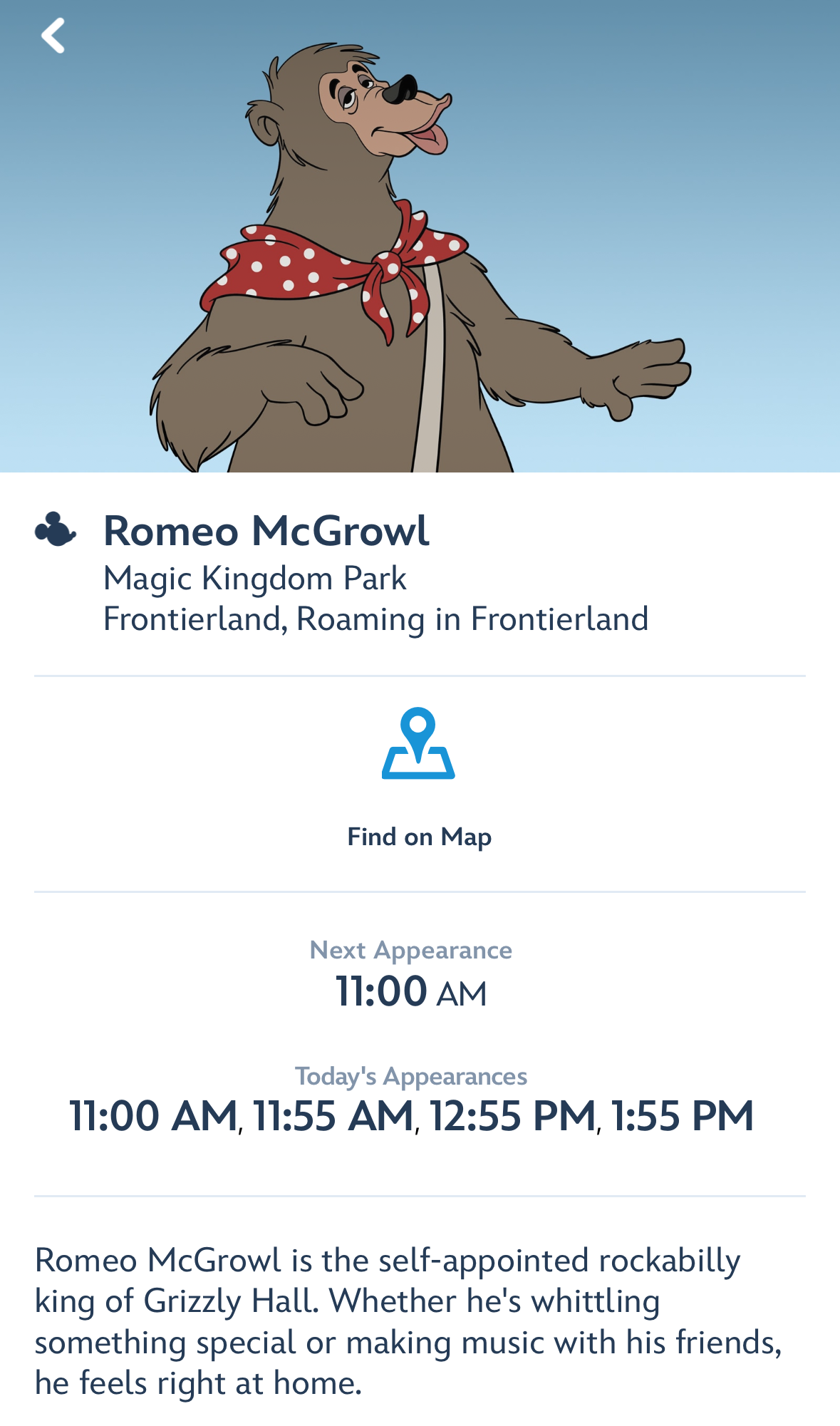
Task: Go back using the top-left arrow
Action: 53,36
